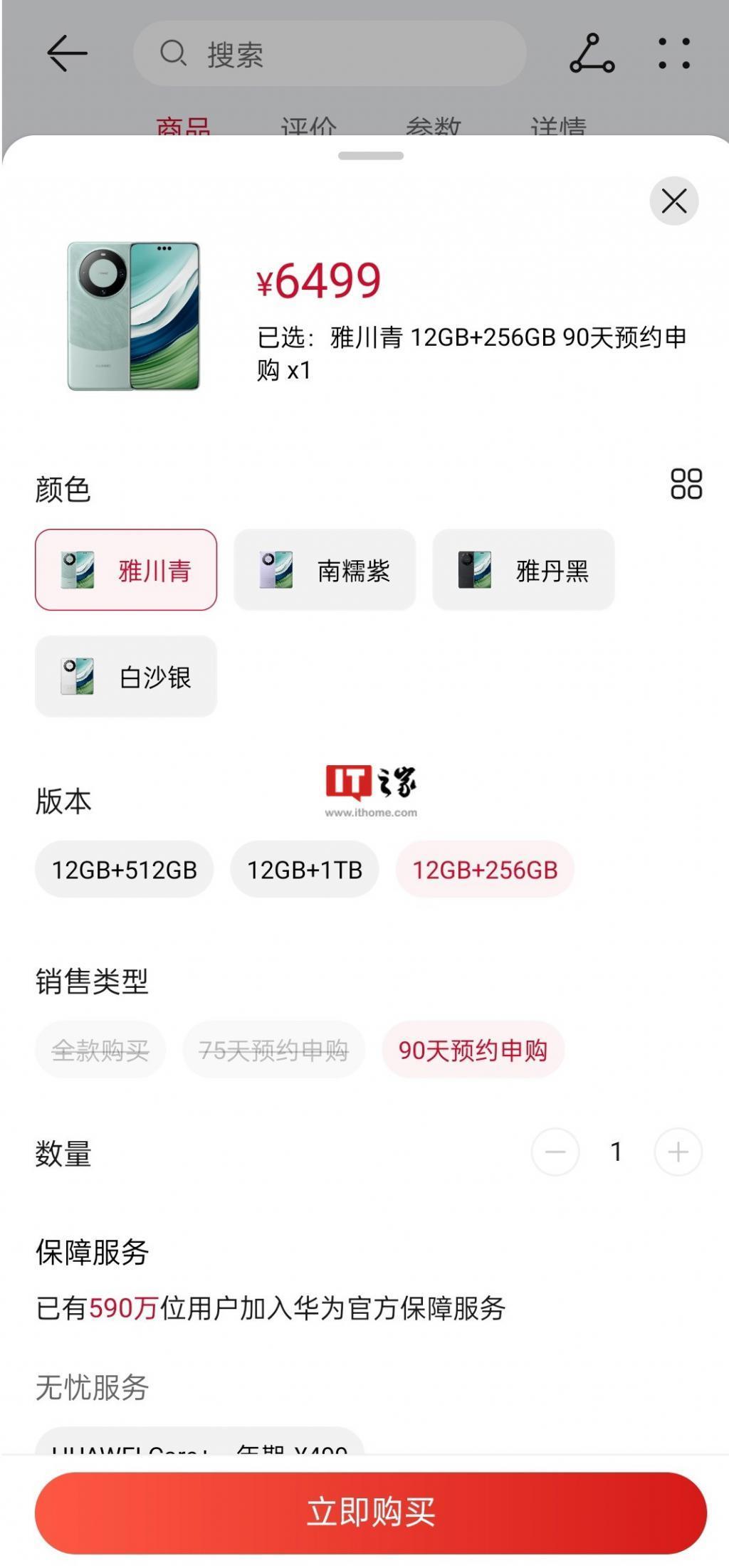Switch to the 评价 tab
This screenshot has height=1568, width=729.
click(309, 123)
